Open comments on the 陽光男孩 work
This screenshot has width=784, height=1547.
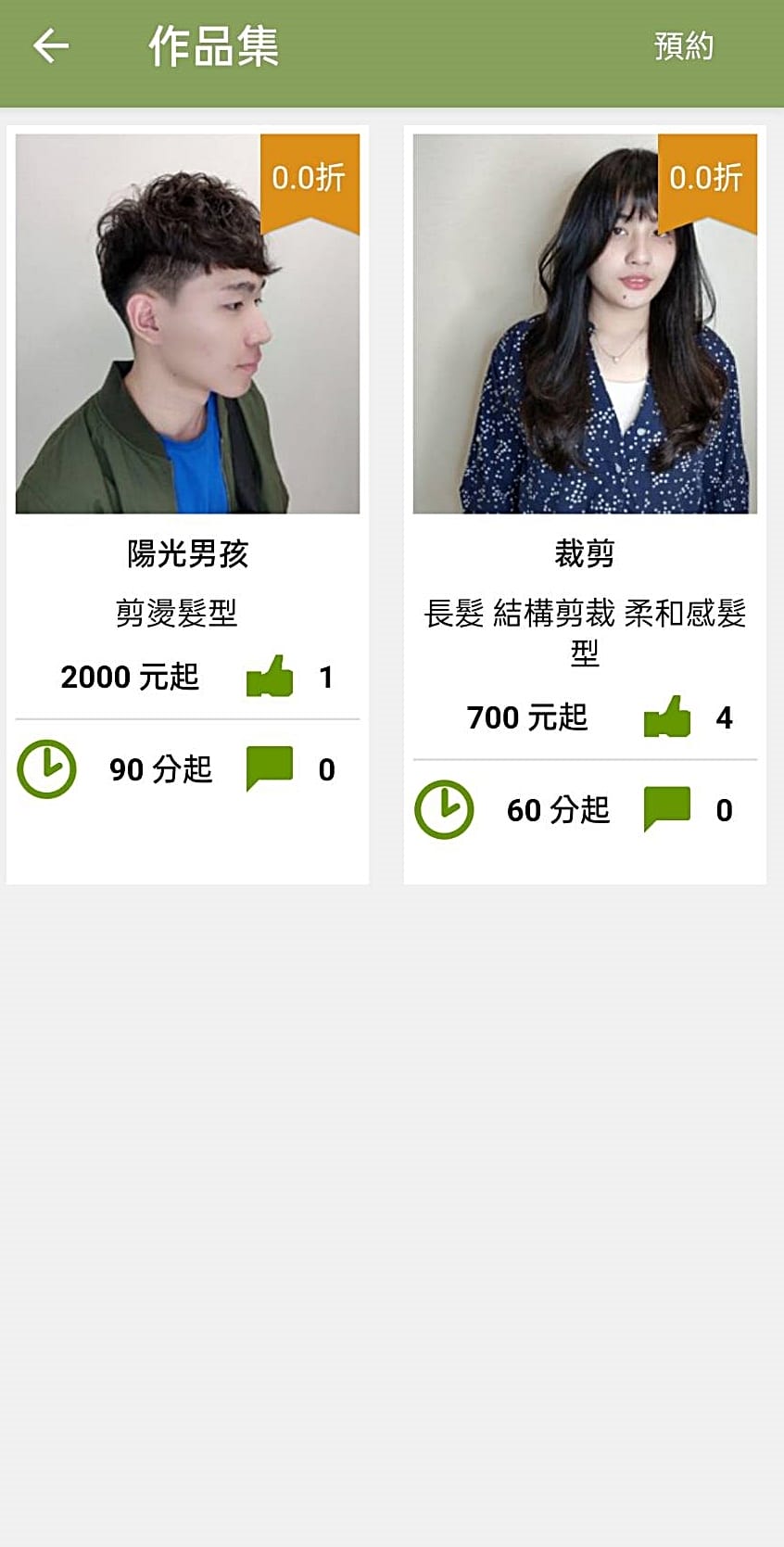(x=270, y=767)
